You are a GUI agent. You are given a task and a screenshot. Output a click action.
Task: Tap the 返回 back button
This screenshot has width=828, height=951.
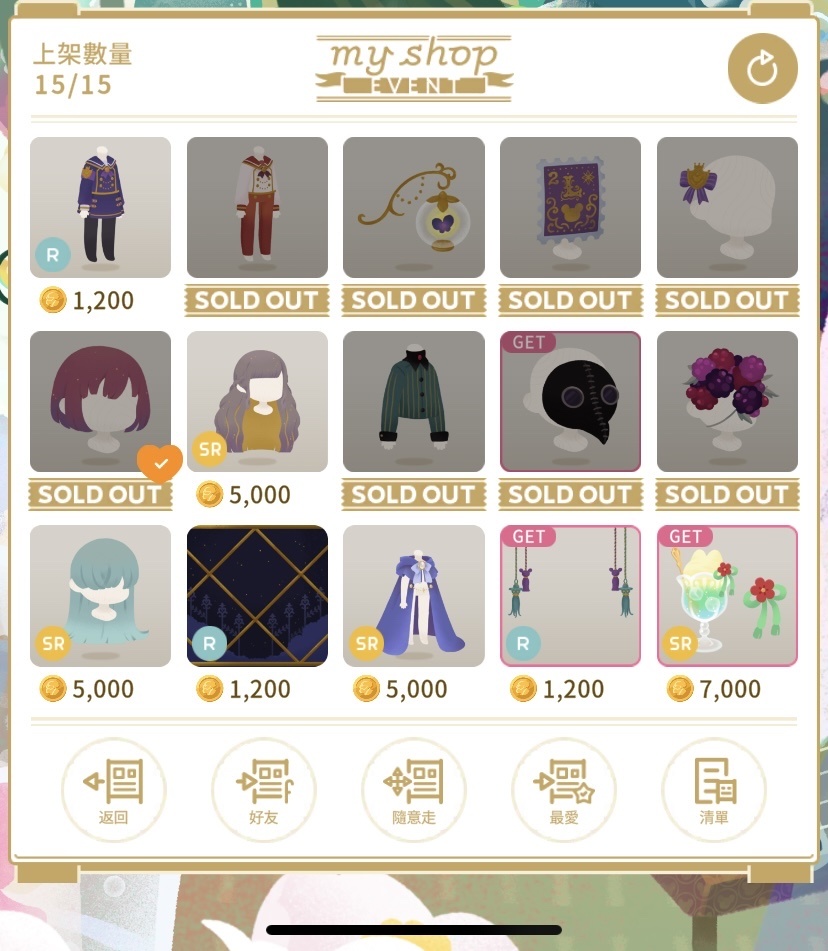[x=113, y=788]
